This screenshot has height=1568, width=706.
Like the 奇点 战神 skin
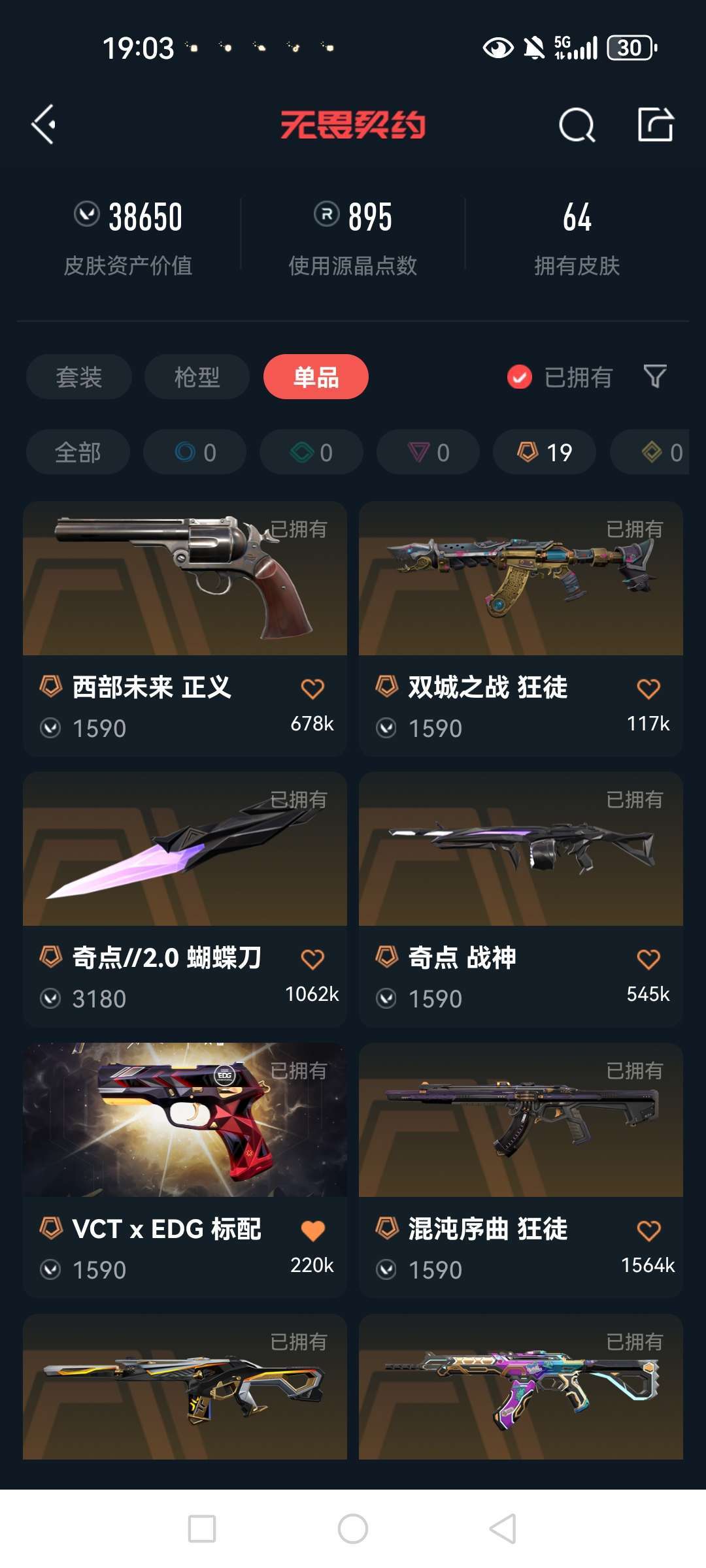pos(648,959)
